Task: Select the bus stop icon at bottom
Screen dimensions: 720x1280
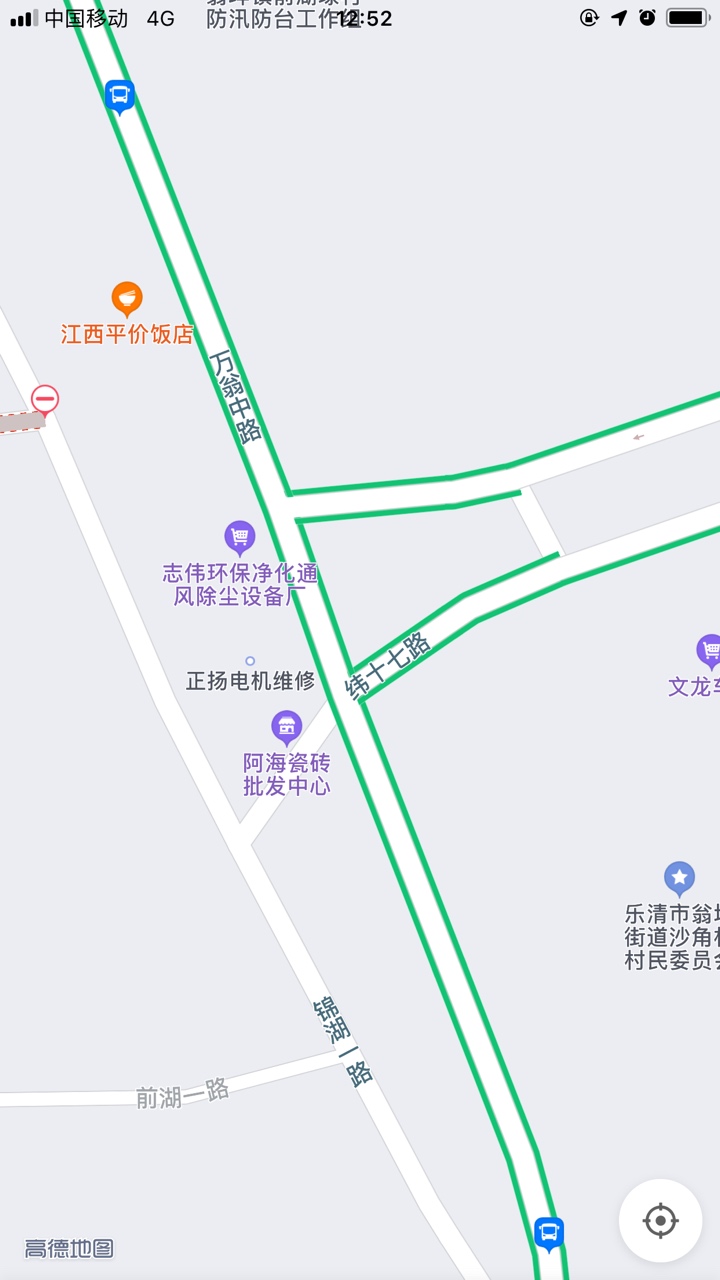Action: click(x=548, y=1232)
